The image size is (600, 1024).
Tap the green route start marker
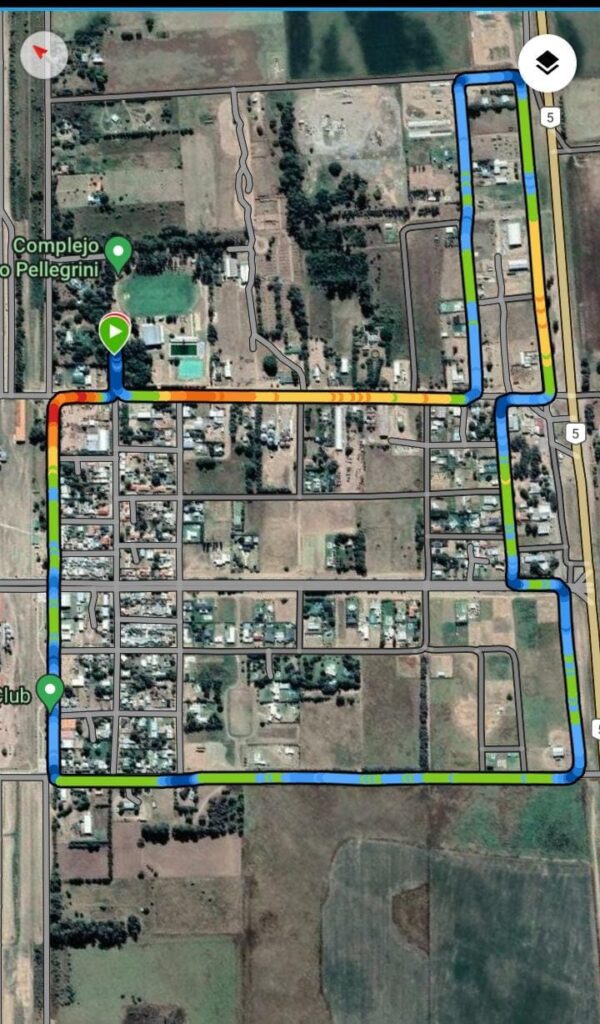pos(114,332)
